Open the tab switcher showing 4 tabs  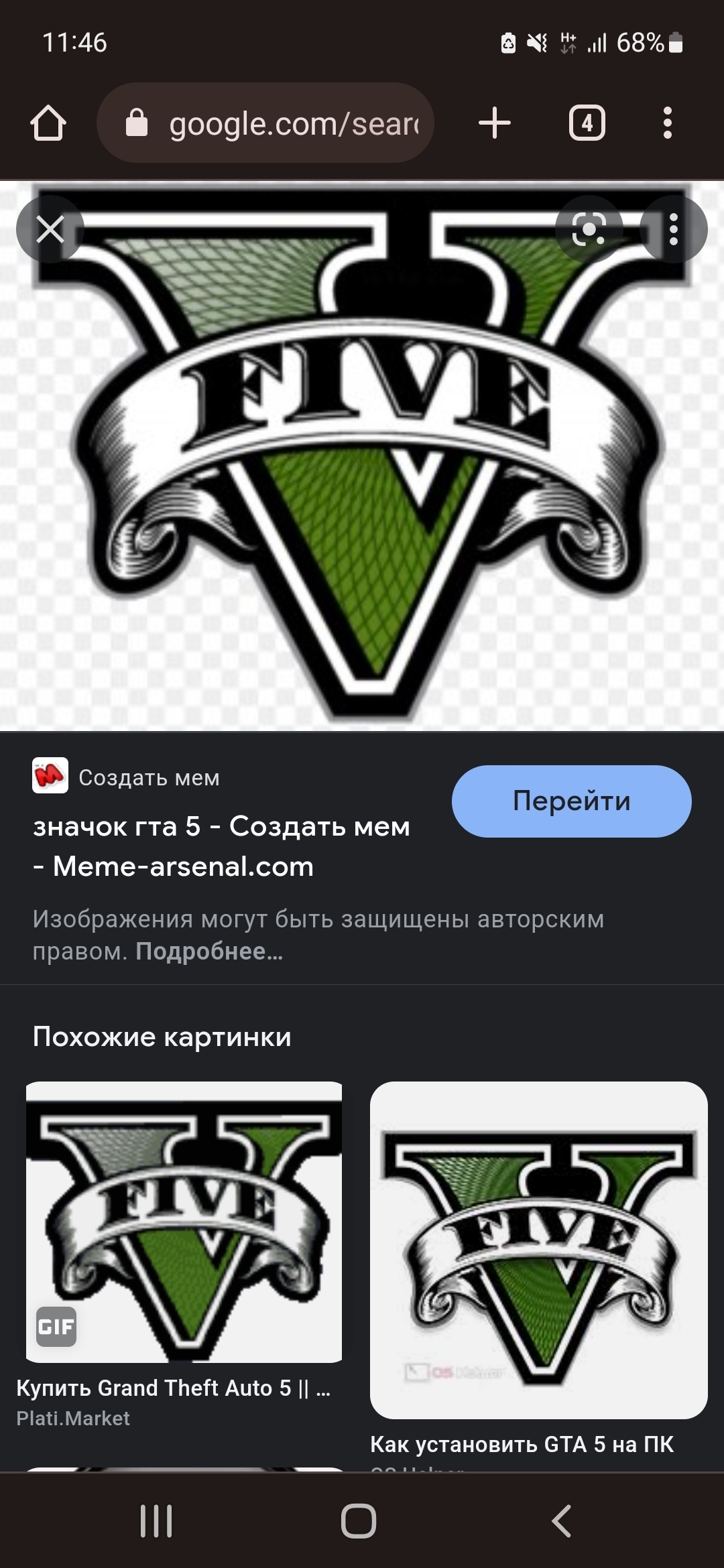[x=587, y=123]
